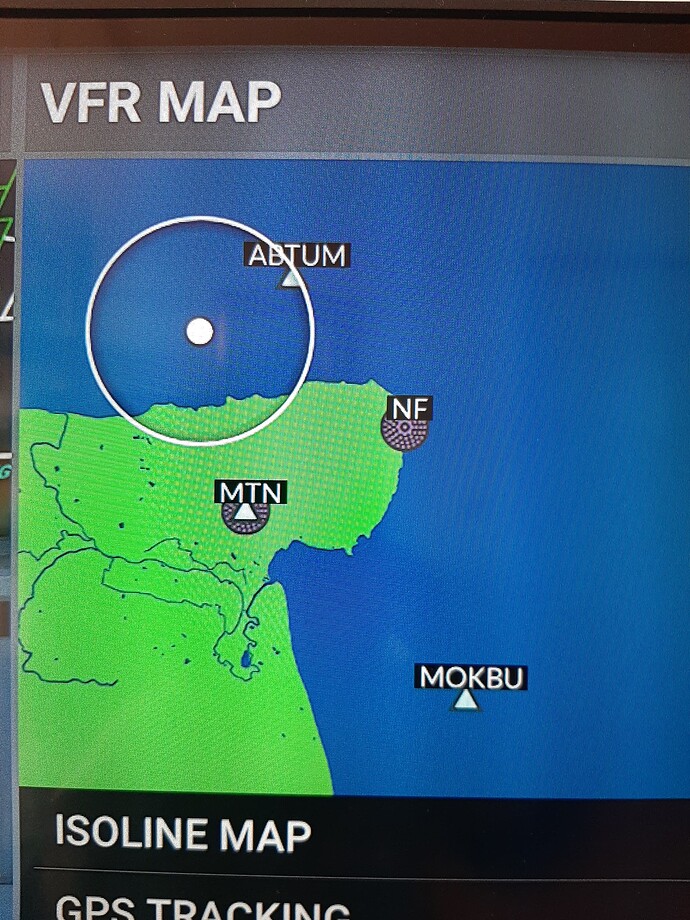Select the MTN navaid marker
This screenshot has height=920, width=690.
pos(246,513)
